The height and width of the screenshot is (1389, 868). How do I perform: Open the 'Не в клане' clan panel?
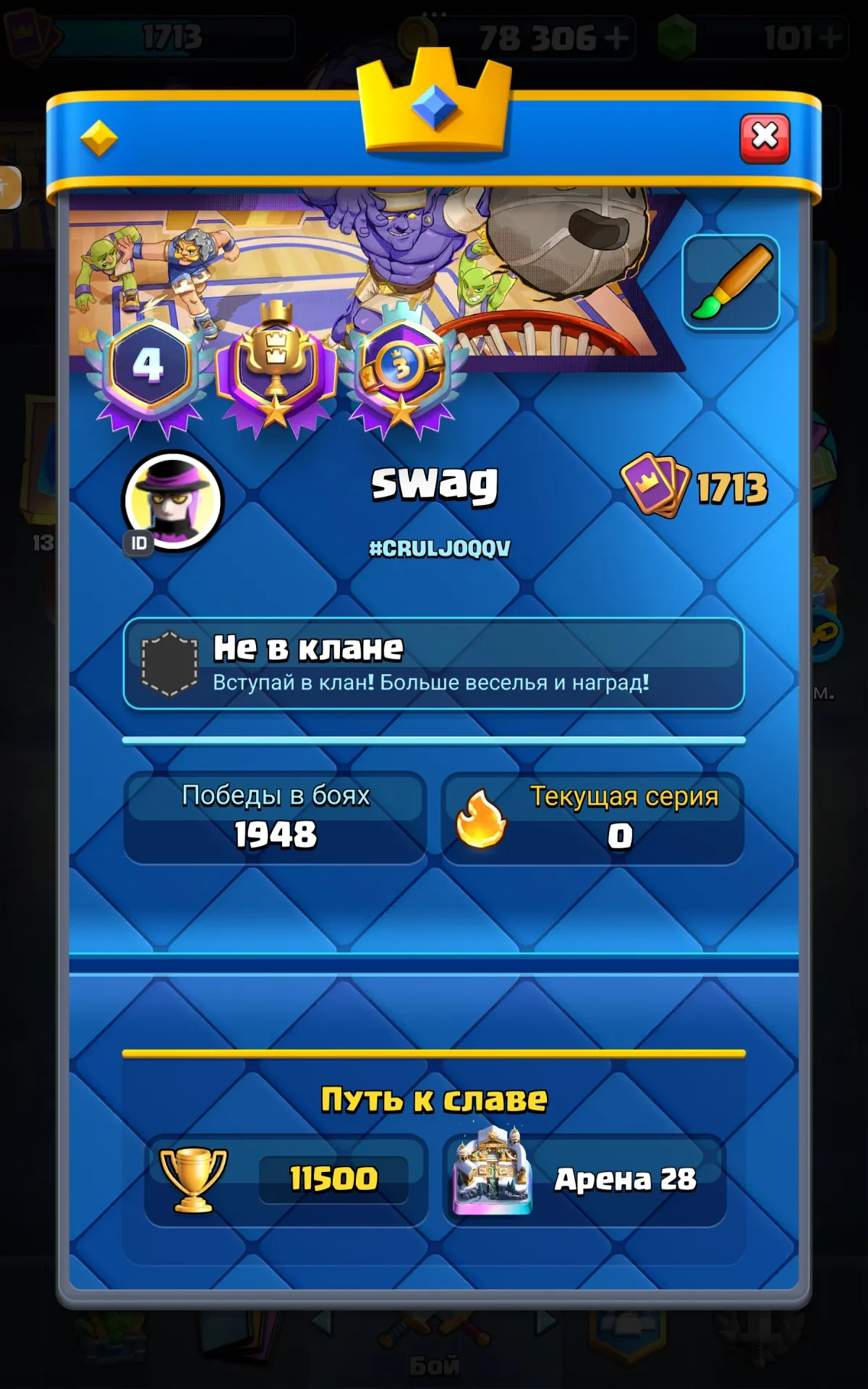pos(434,663)
